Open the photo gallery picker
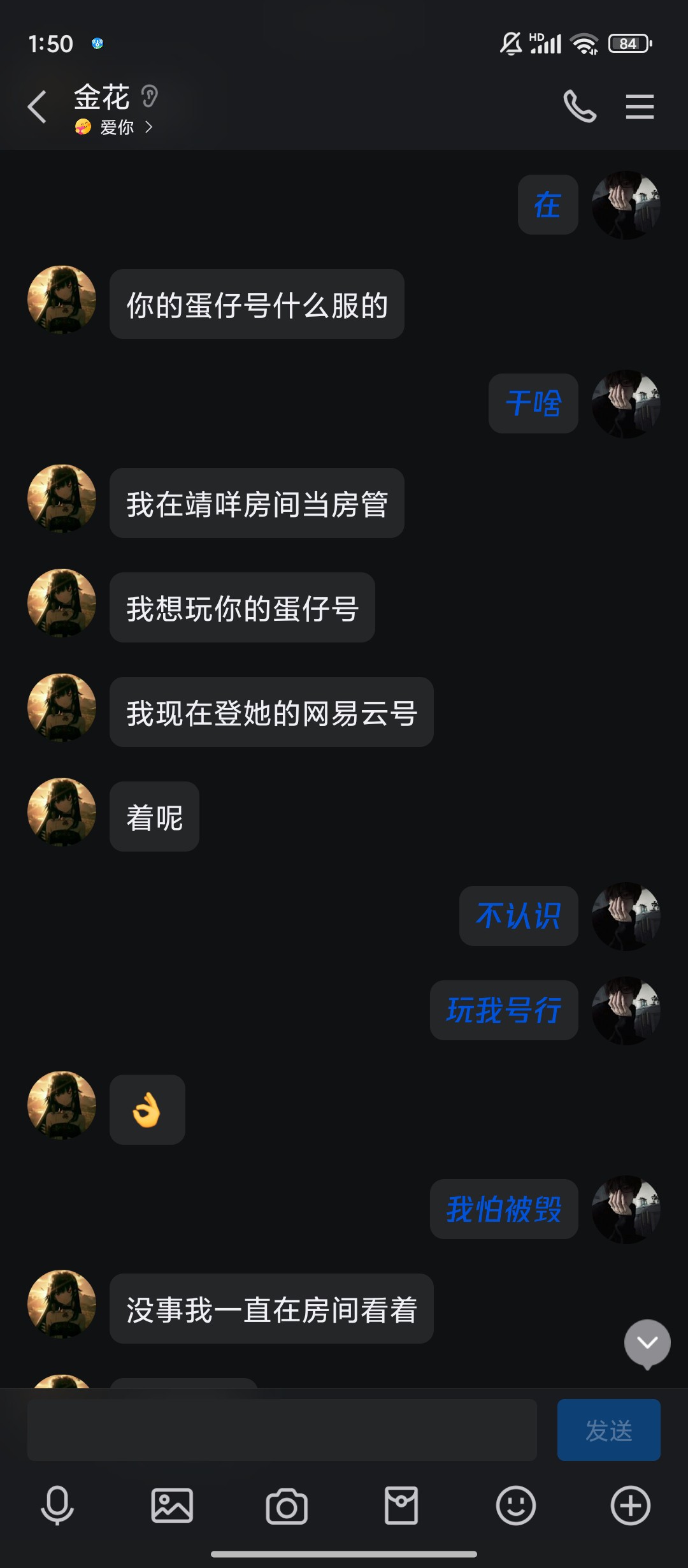 tap(172, 1506)
